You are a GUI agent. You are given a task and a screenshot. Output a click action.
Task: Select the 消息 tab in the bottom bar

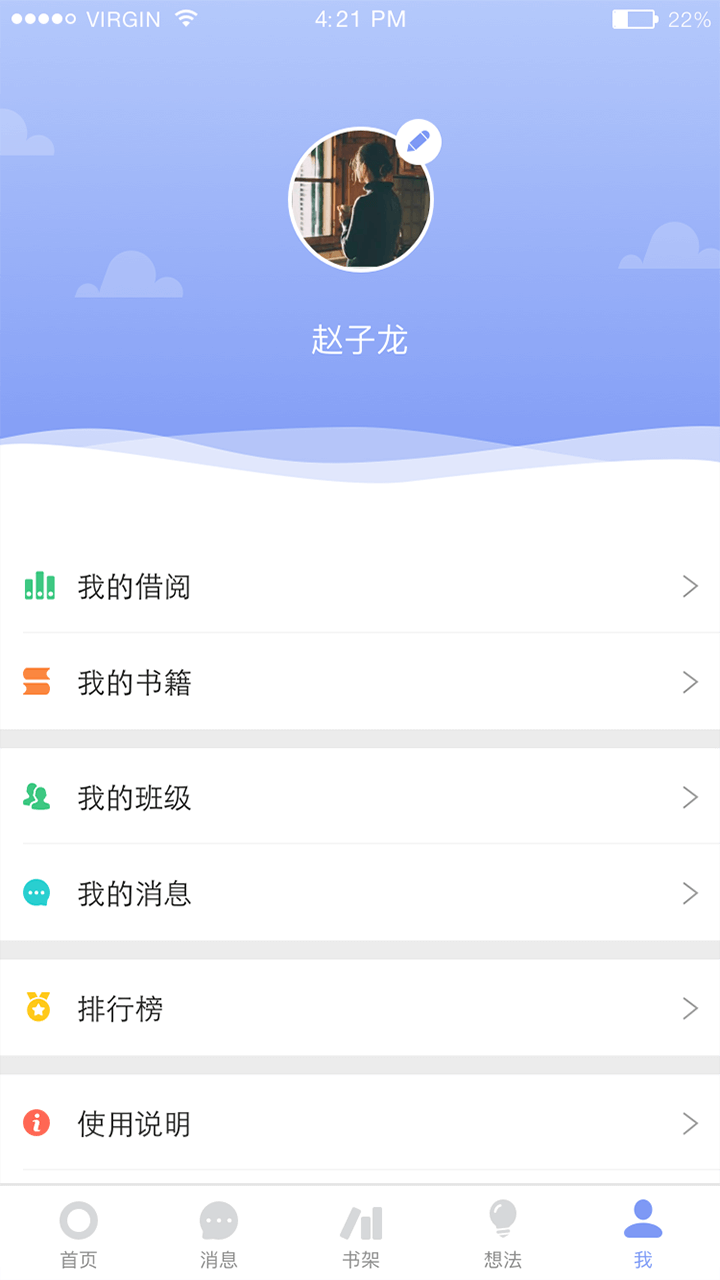(219, 1232)
